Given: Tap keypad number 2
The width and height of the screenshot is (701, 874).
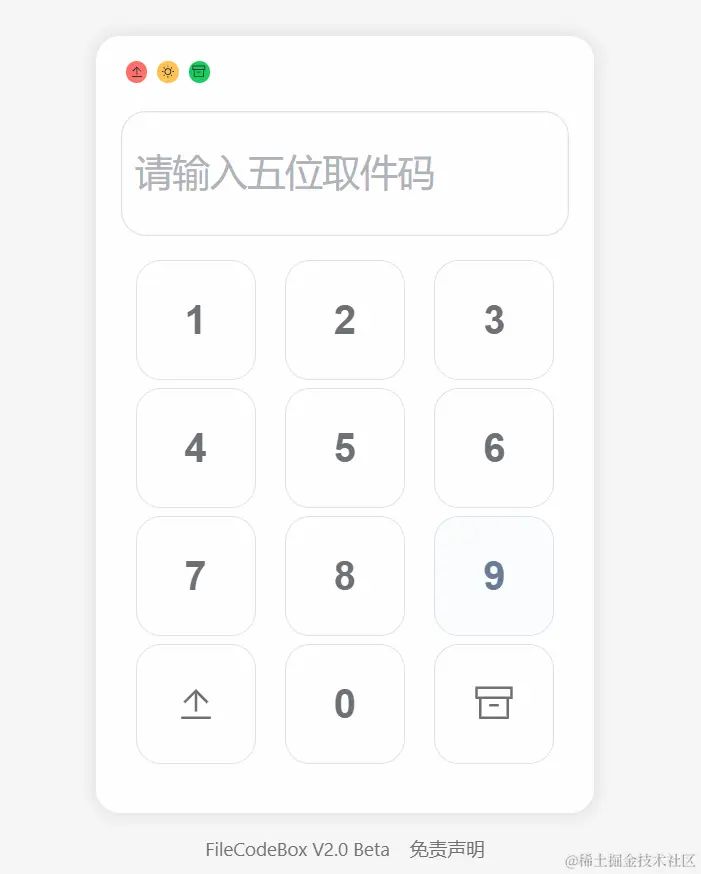Looking at the screenshot, I should pyautogui.click(x=345, y=320).
